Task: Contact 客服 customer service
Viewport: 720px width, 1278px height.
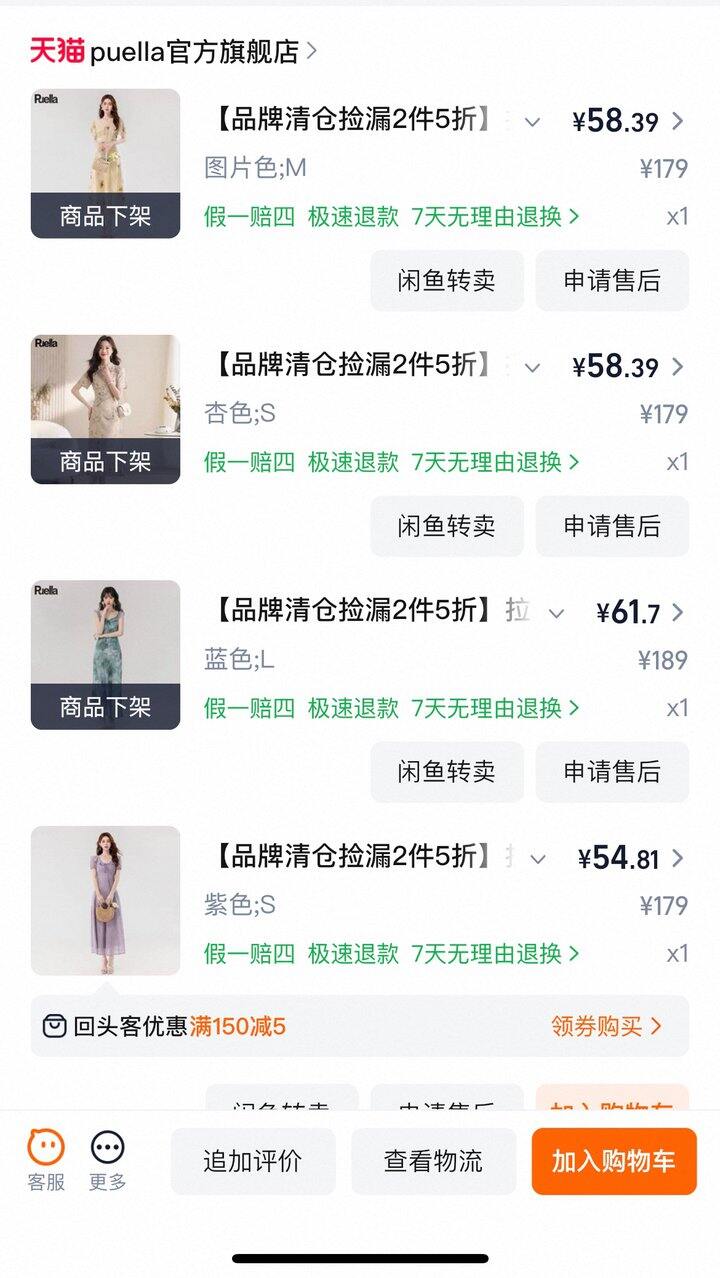Action: pos(46,1160)
